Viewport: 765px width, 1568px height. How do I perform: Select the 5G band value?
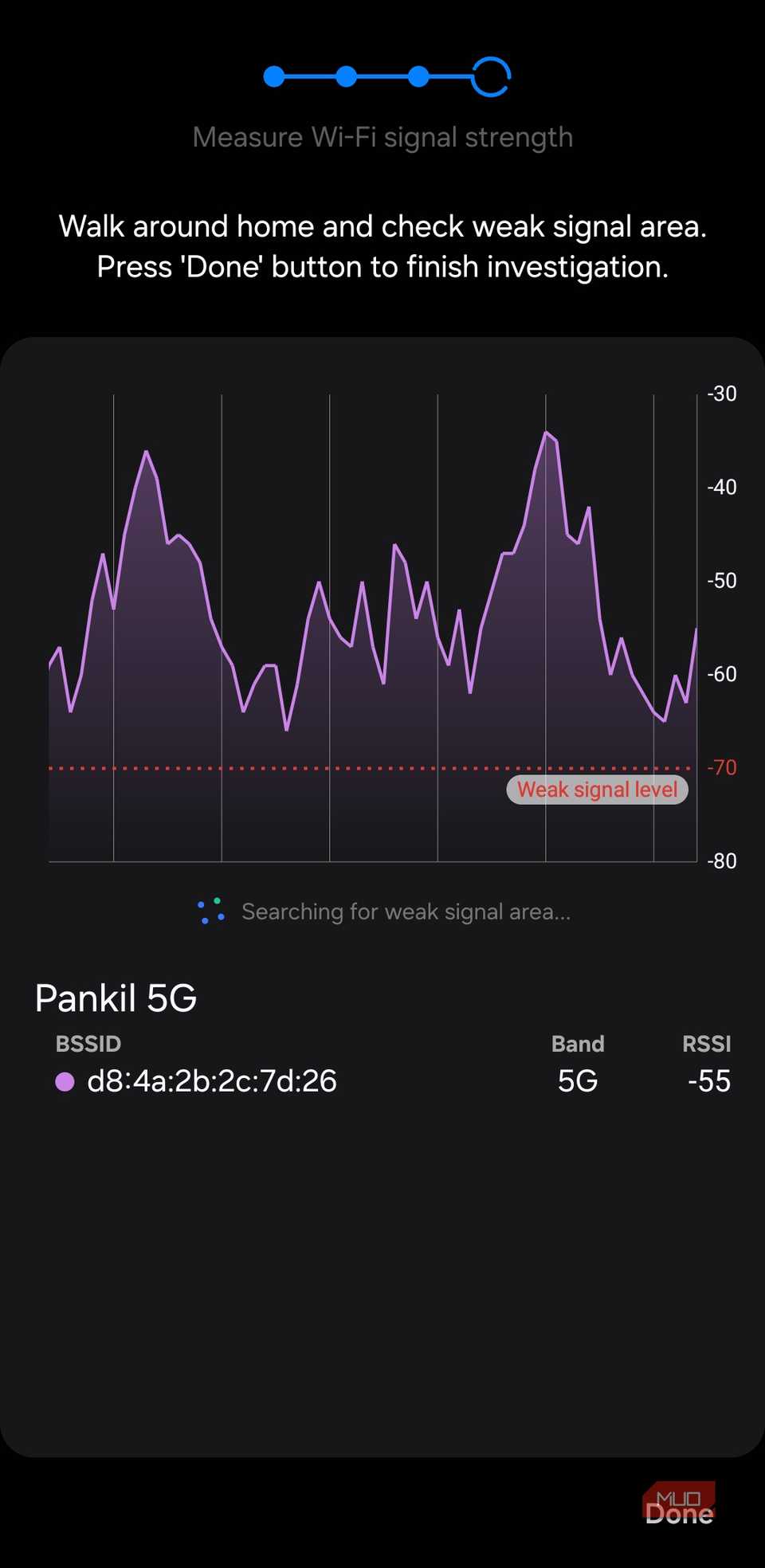point(576,1081)
